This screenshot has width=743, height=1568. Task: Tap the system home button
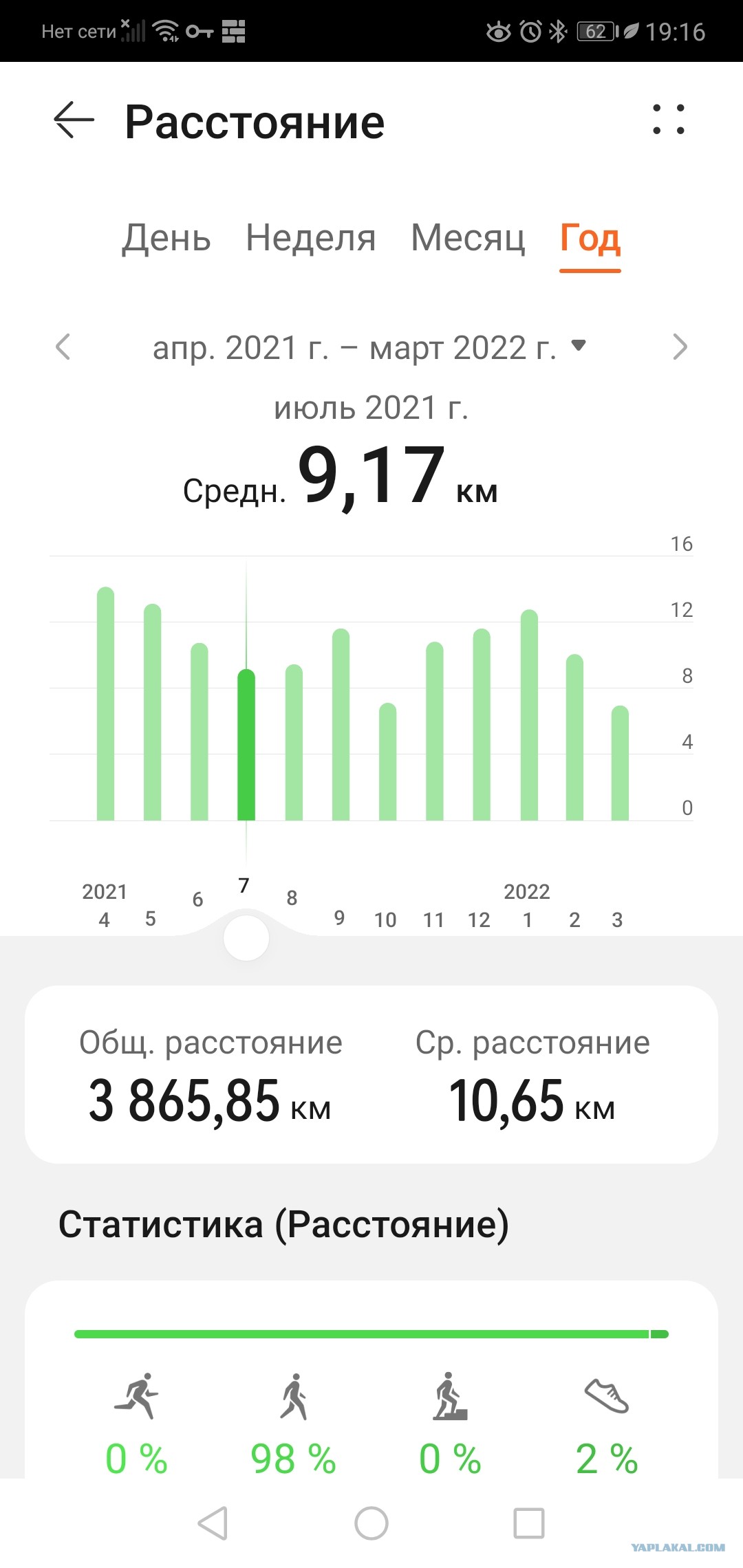(x=371, y=1523)
